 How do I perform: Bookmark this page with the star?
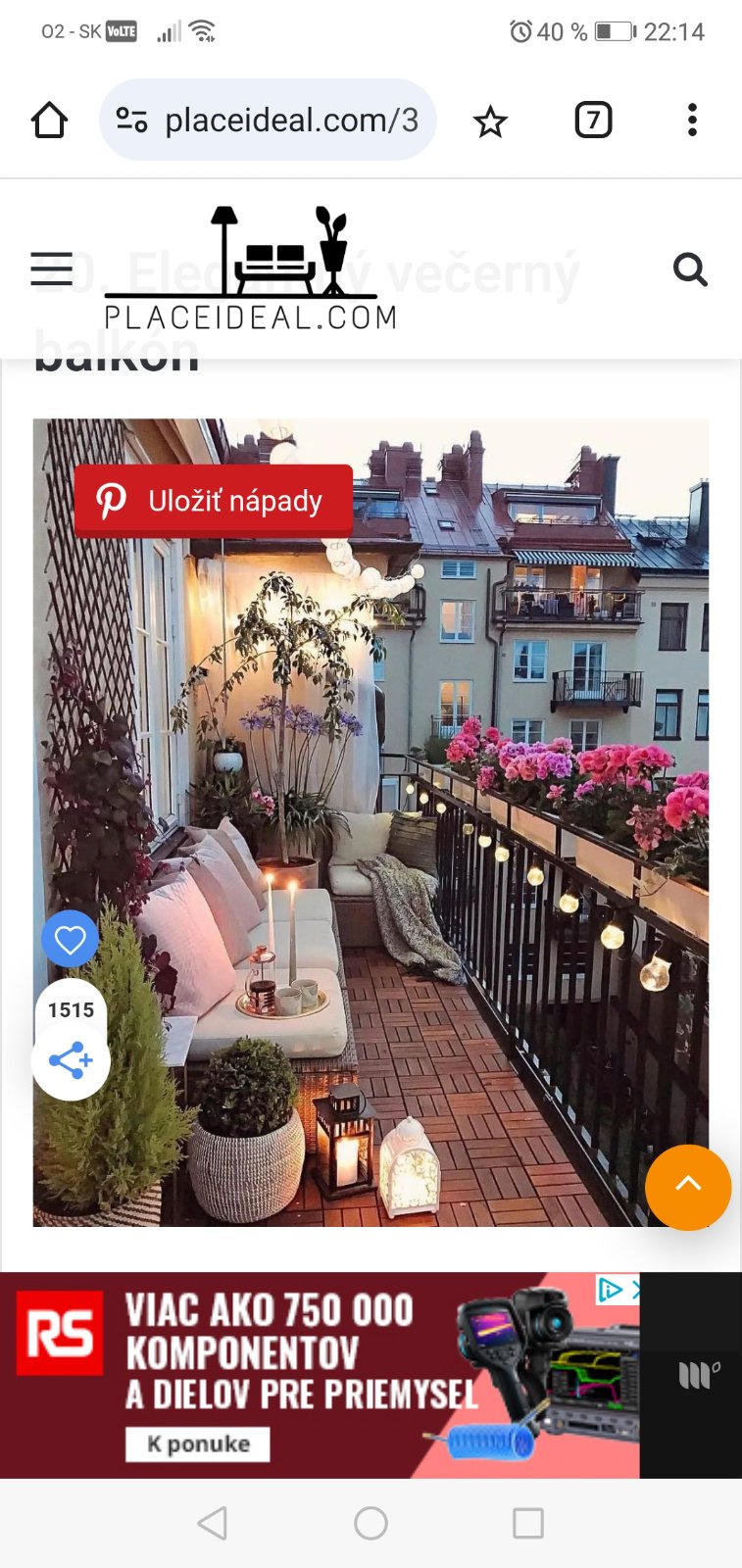click(x=490, y=122)
